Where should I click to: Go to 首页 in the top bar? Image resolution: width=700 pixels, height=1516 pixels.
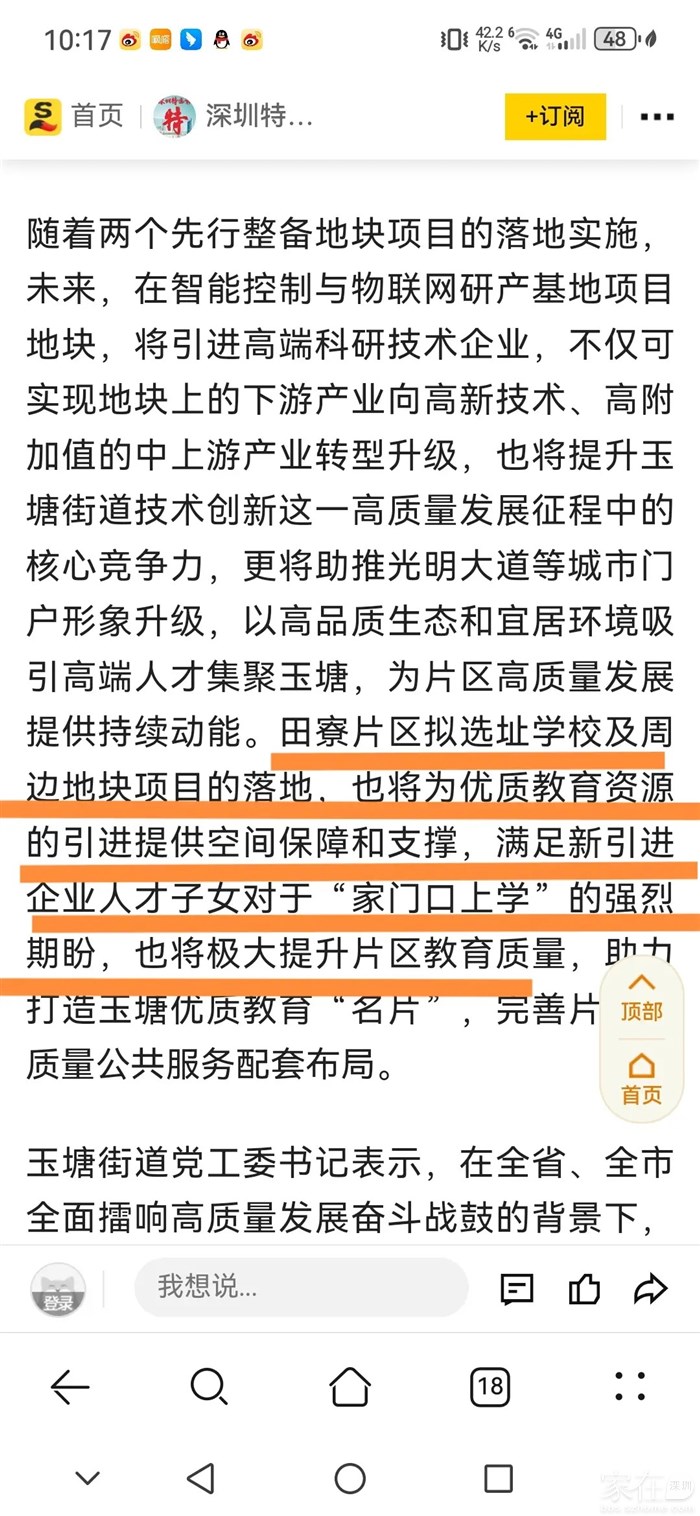tap(74, 116)
